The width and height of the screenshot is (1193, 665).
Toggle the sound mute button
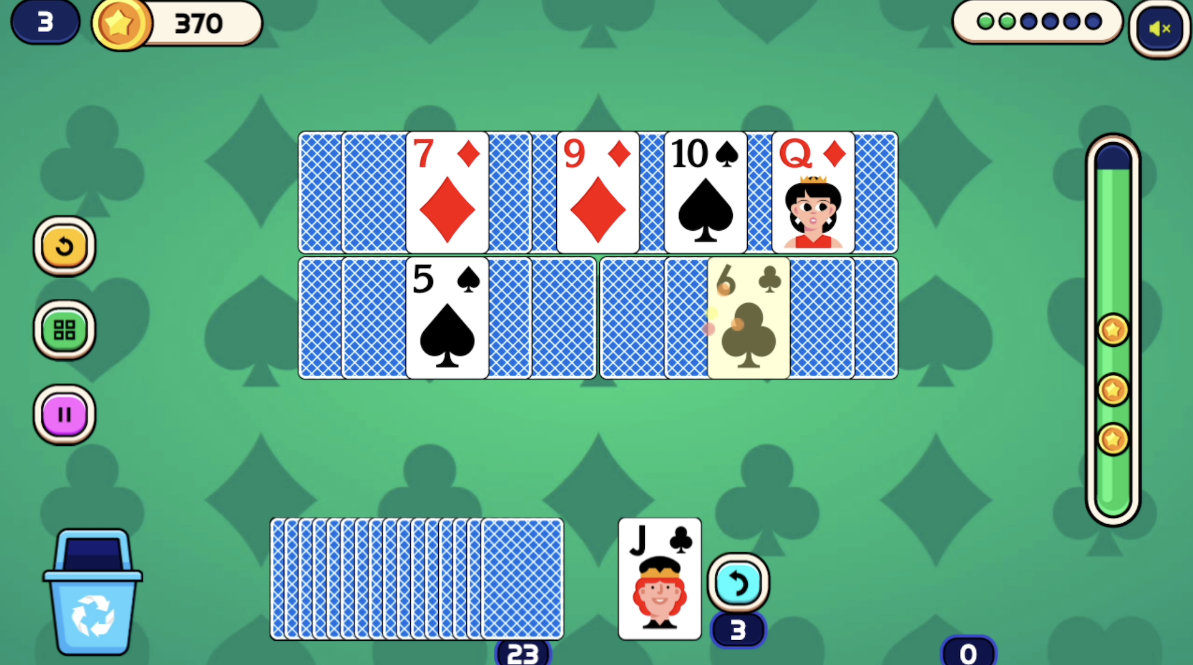pyautogui.click(x=1159, y=29)
